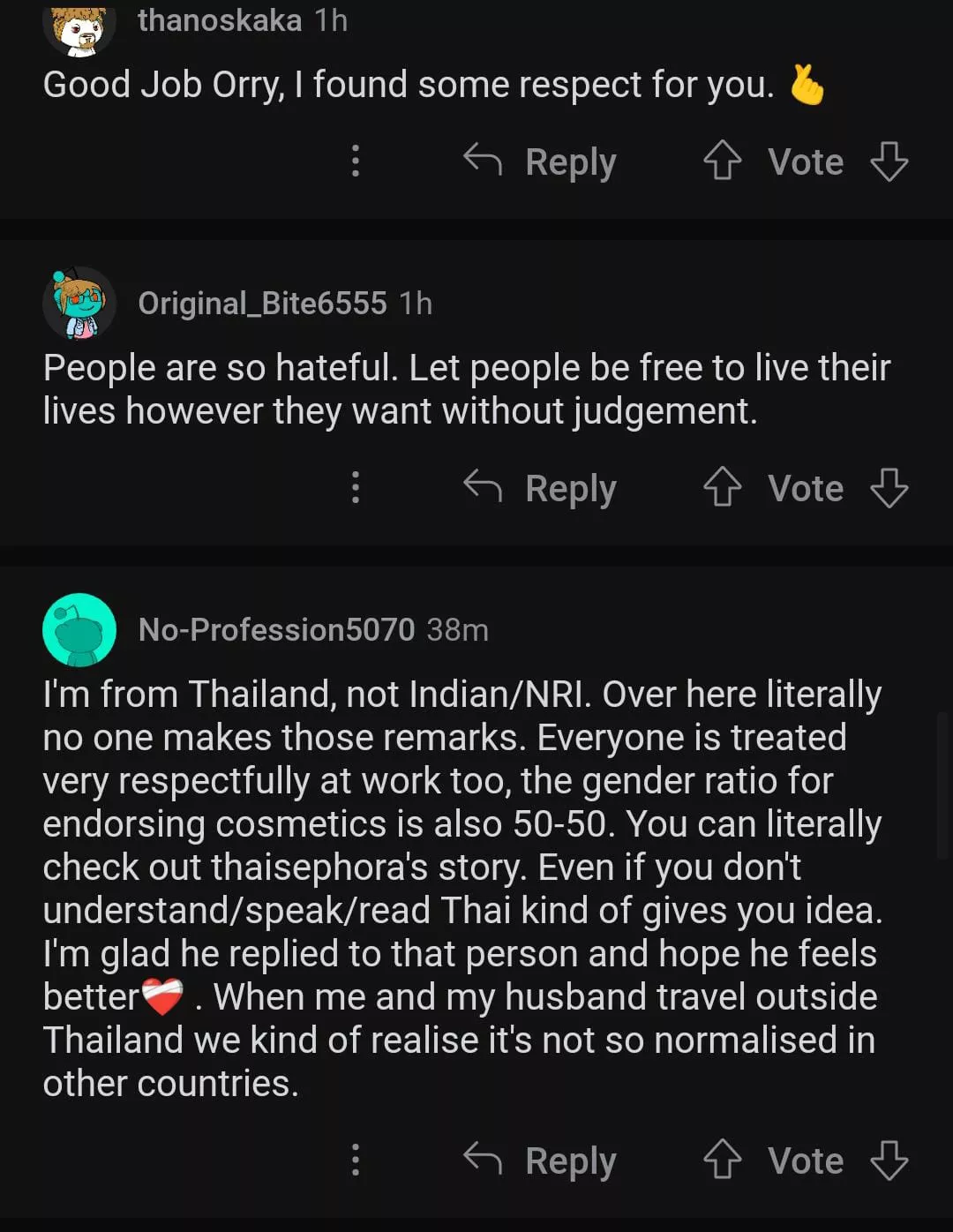The width and height of the screenshot is (953, 1232).
Task: View Original_Bite6555's profile avatar
Action: point(79,304)
